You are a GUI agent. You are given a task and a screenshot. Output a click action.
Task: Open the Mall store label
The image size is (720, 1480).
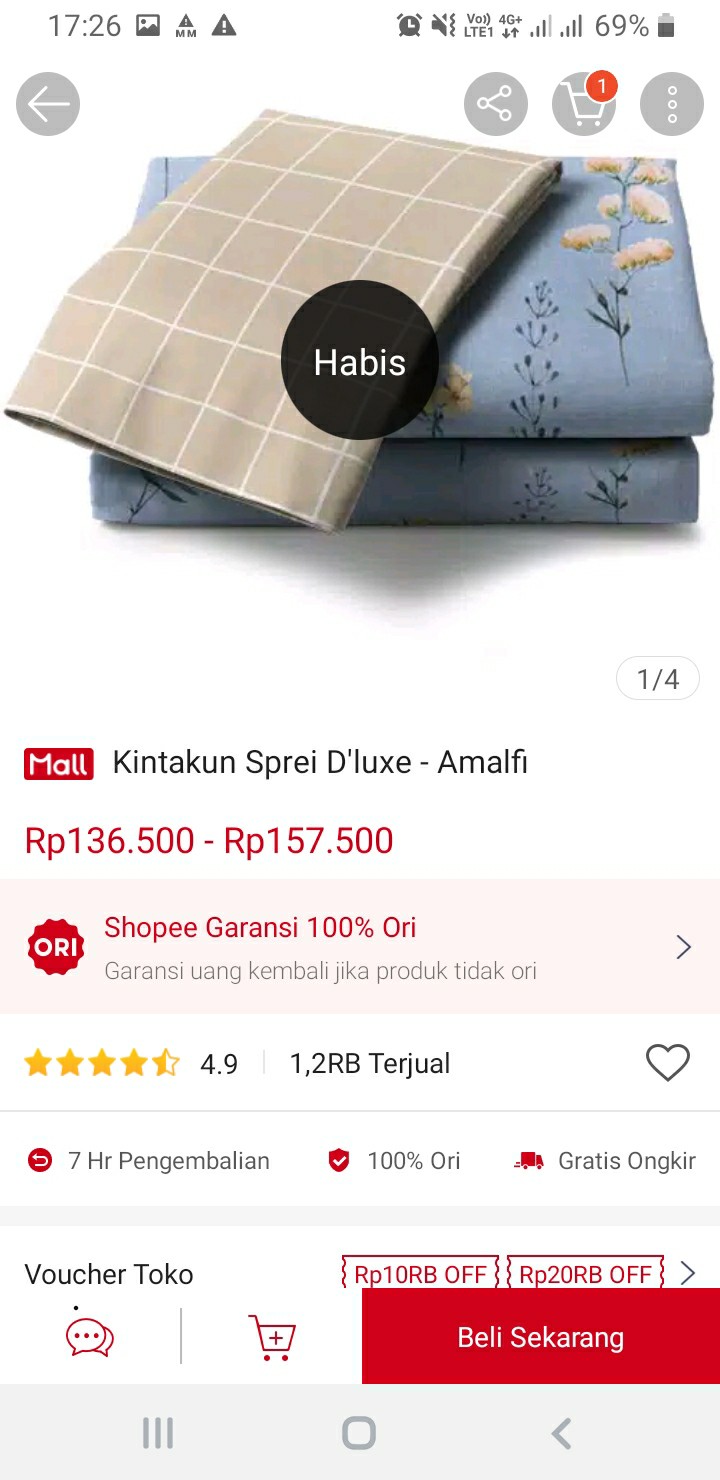tap(57, 762)
